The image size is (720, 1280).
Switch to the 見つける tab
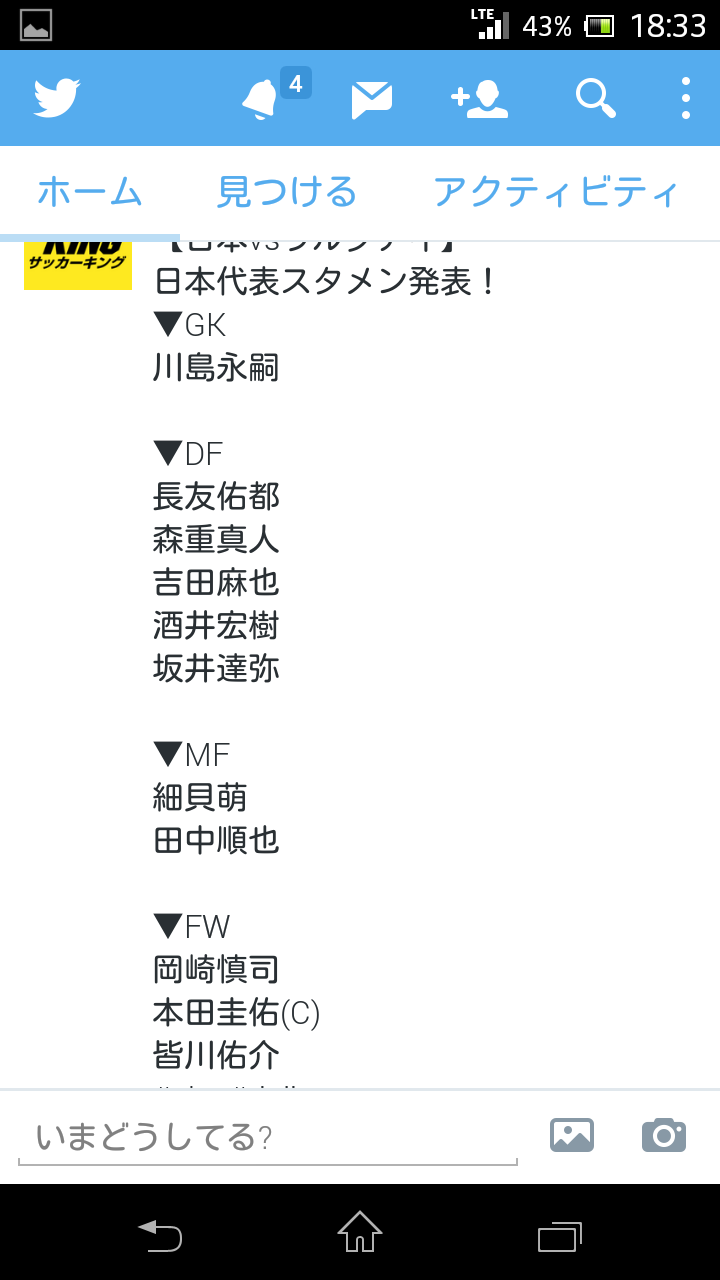click(287, 191)
